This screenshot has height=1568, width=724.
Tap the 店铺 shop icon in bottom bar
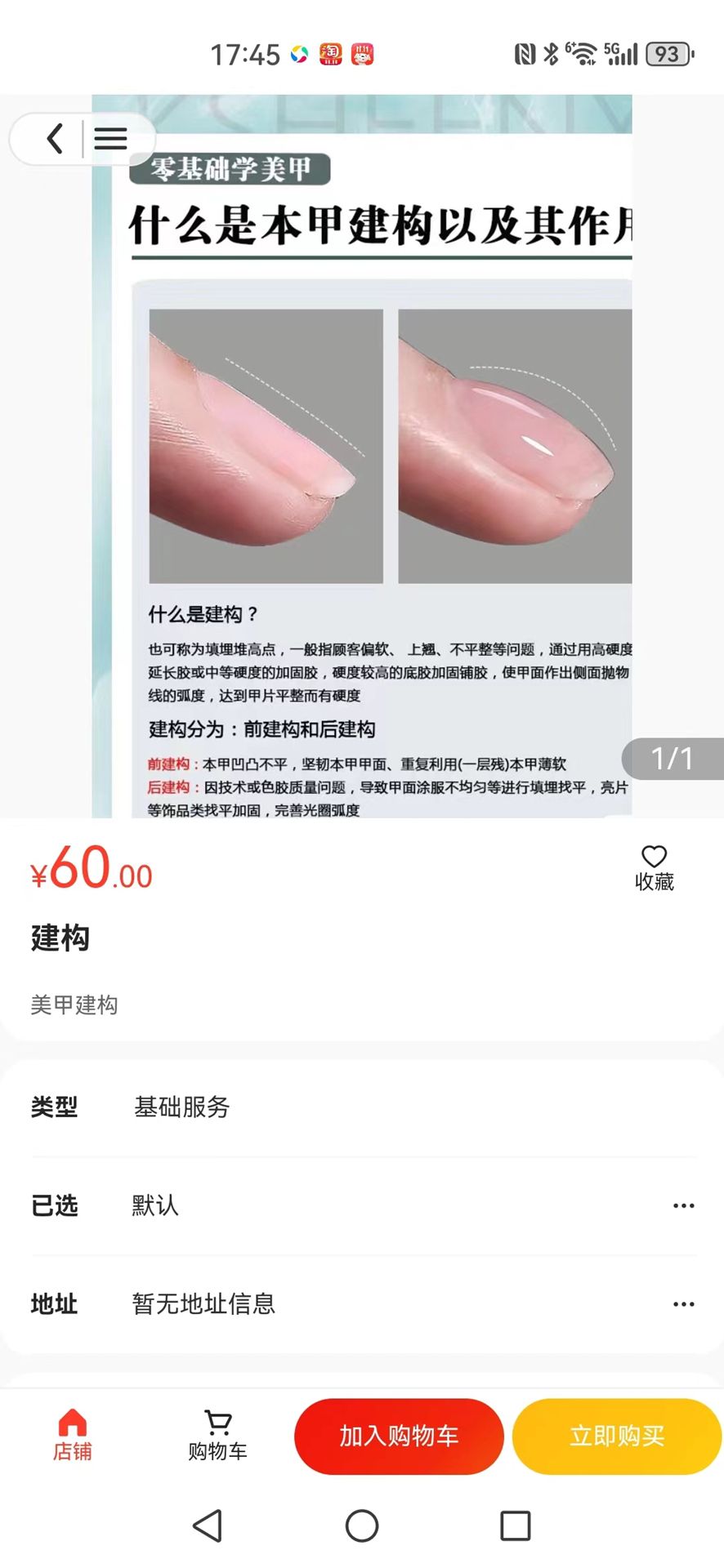point(73,1436)
